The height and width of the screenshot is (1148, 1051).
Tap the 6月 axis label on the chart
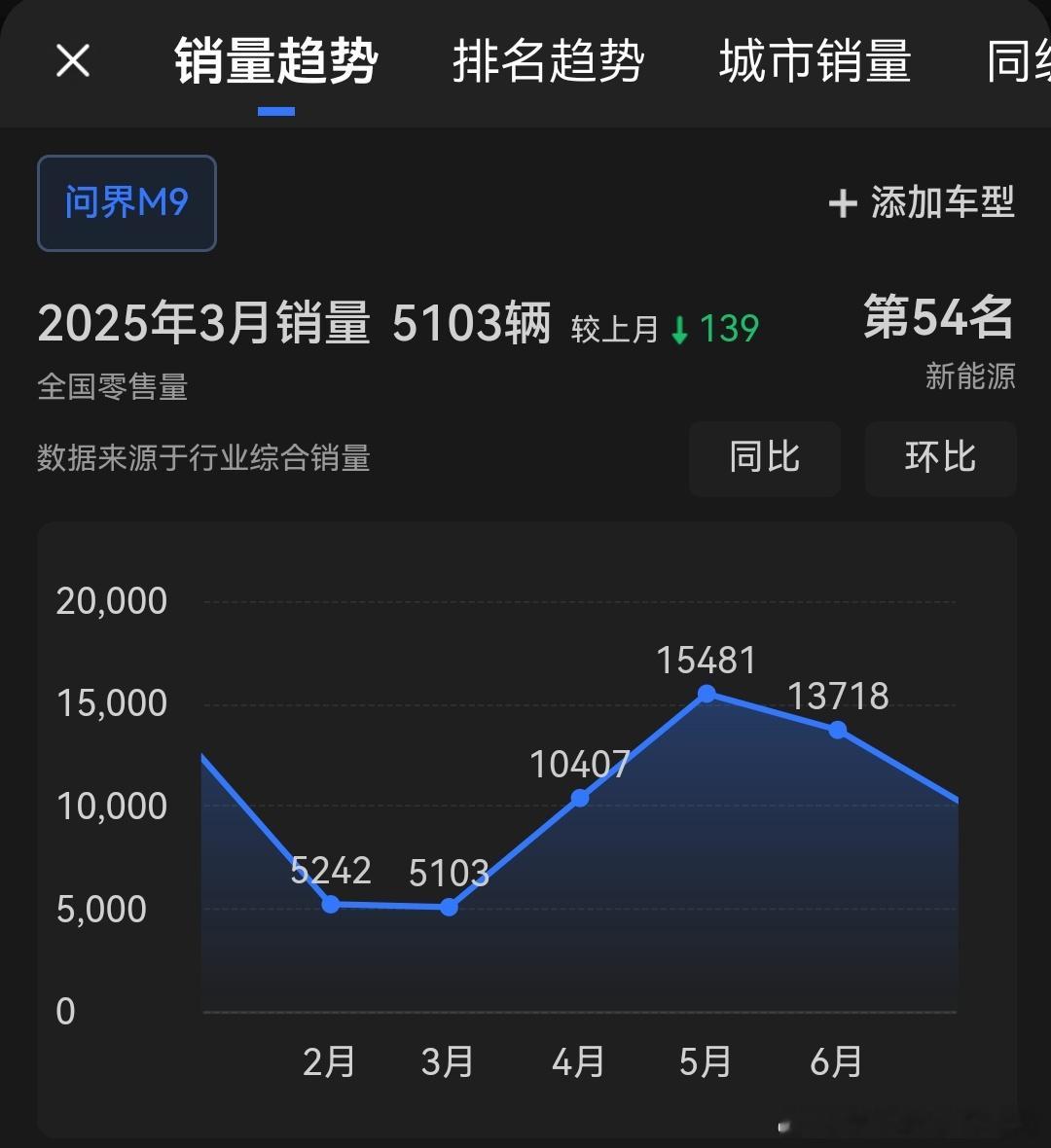click(x=837, y=1062)
